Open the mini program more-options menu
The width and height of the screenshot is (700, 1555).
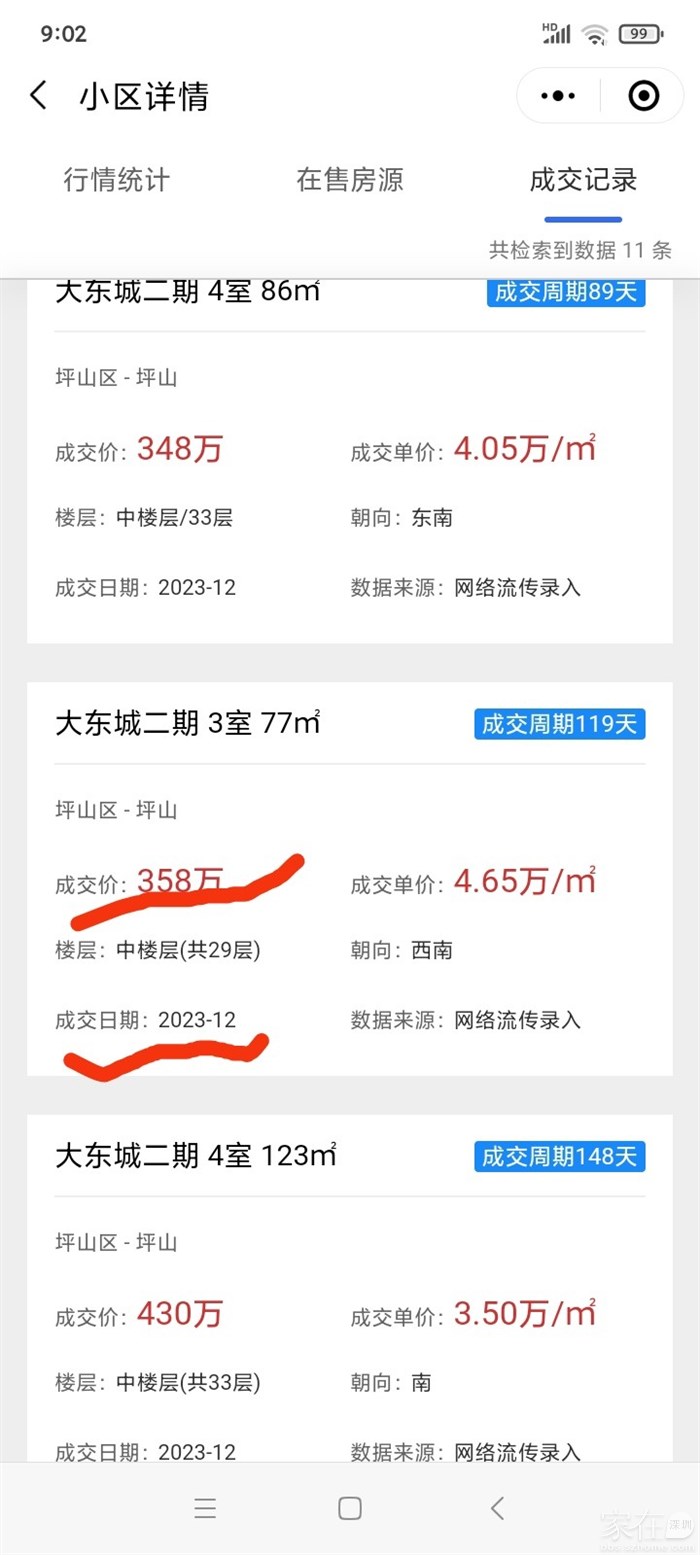[x=558, y=97]
